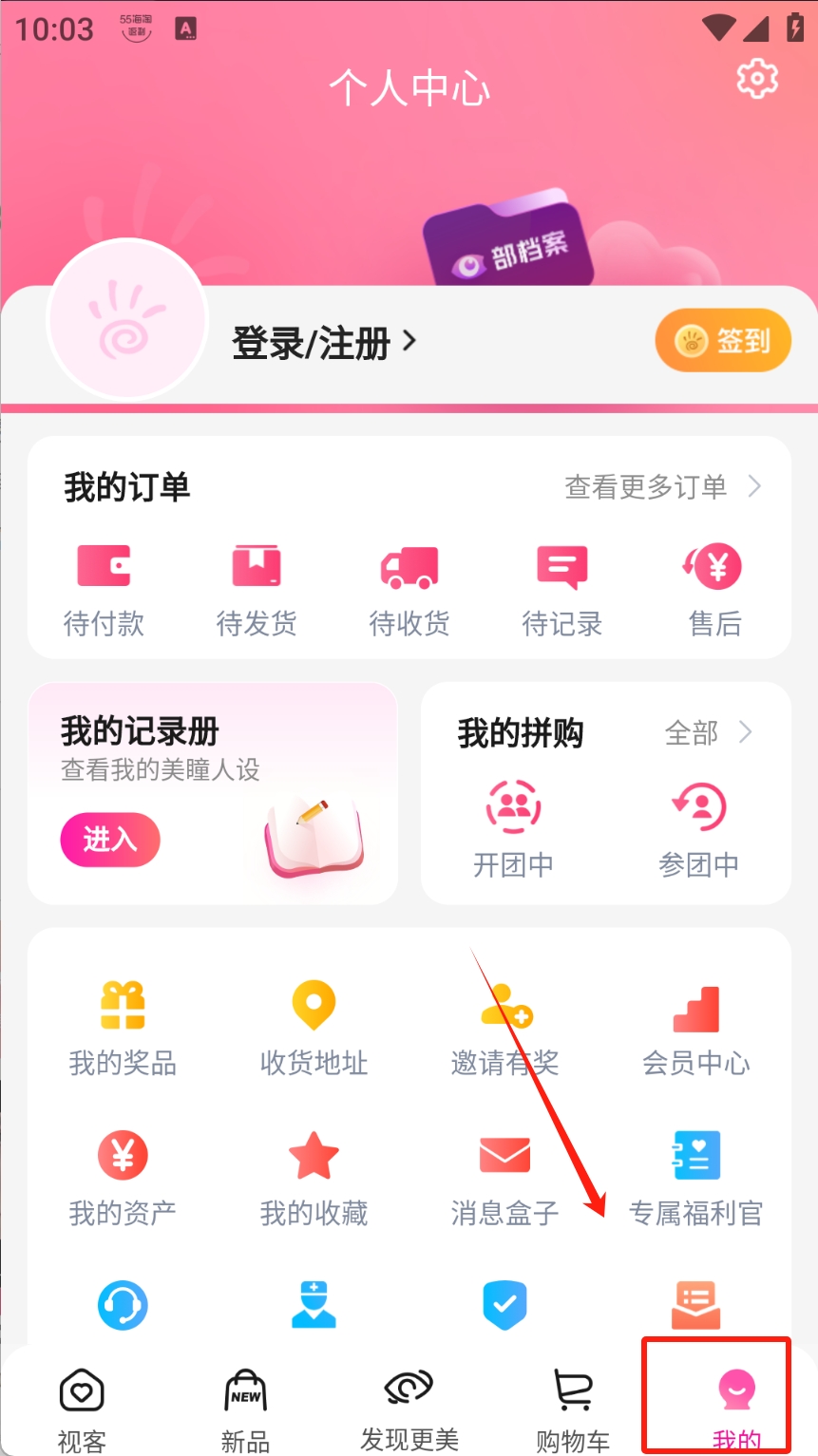Open 会员中心 member center
This screenshot has height=1456, width=818.
coord(696,1029)
